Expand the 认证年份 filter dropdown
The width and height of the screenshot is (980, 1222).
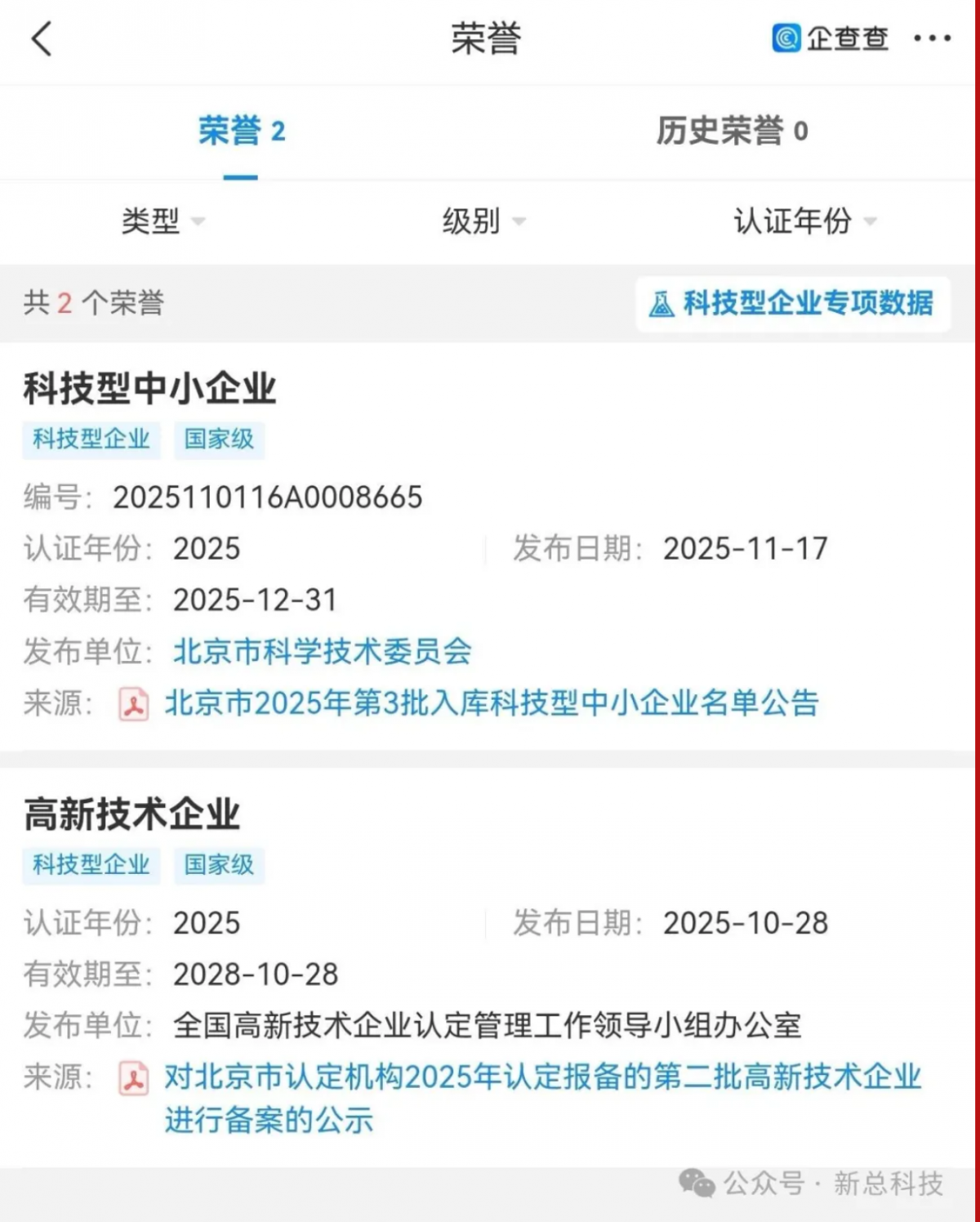point(804,221)
